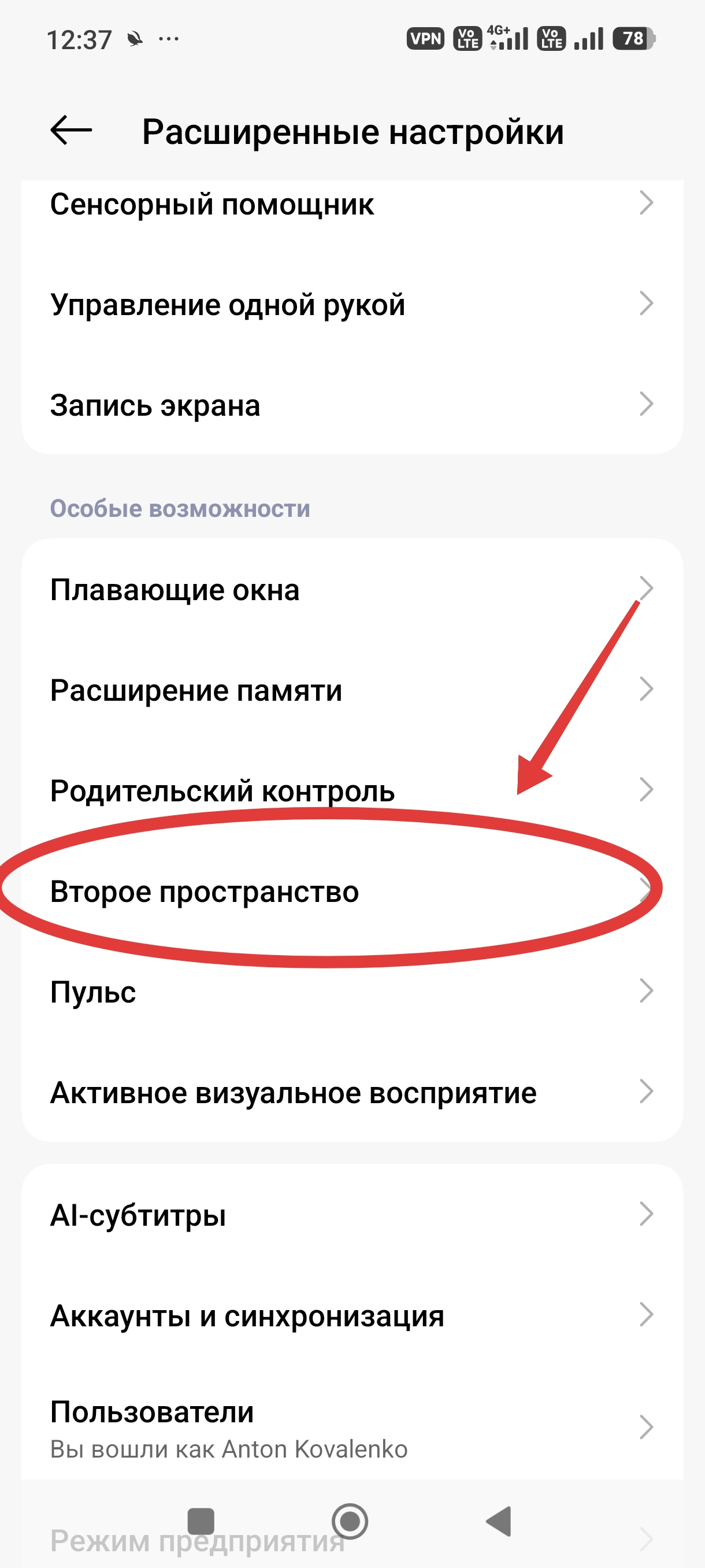Open Аккаунты и синхронизация
Image resolution: width=705 pixels, height=1568 pixels.
click(351, 1315)
